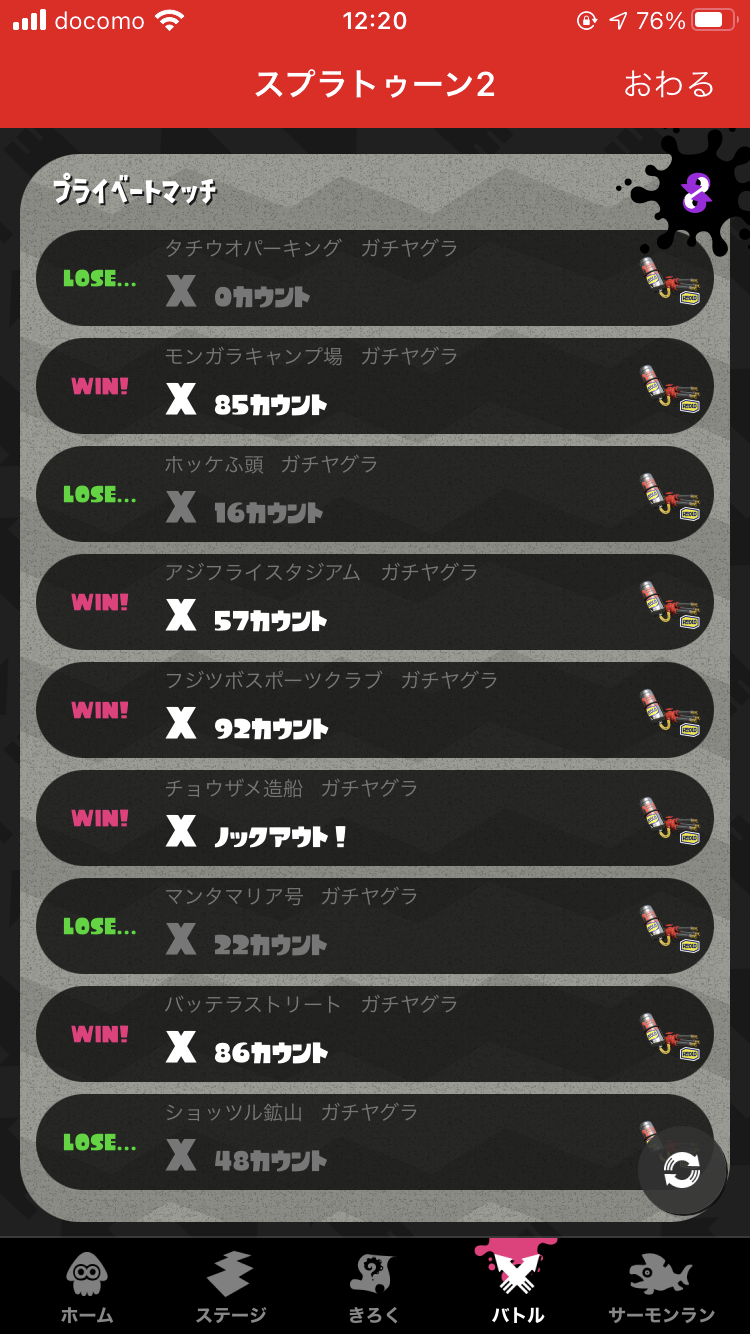Select the バトル tab
Viewport: 750px width, 1334px height.
(517, 1288)
